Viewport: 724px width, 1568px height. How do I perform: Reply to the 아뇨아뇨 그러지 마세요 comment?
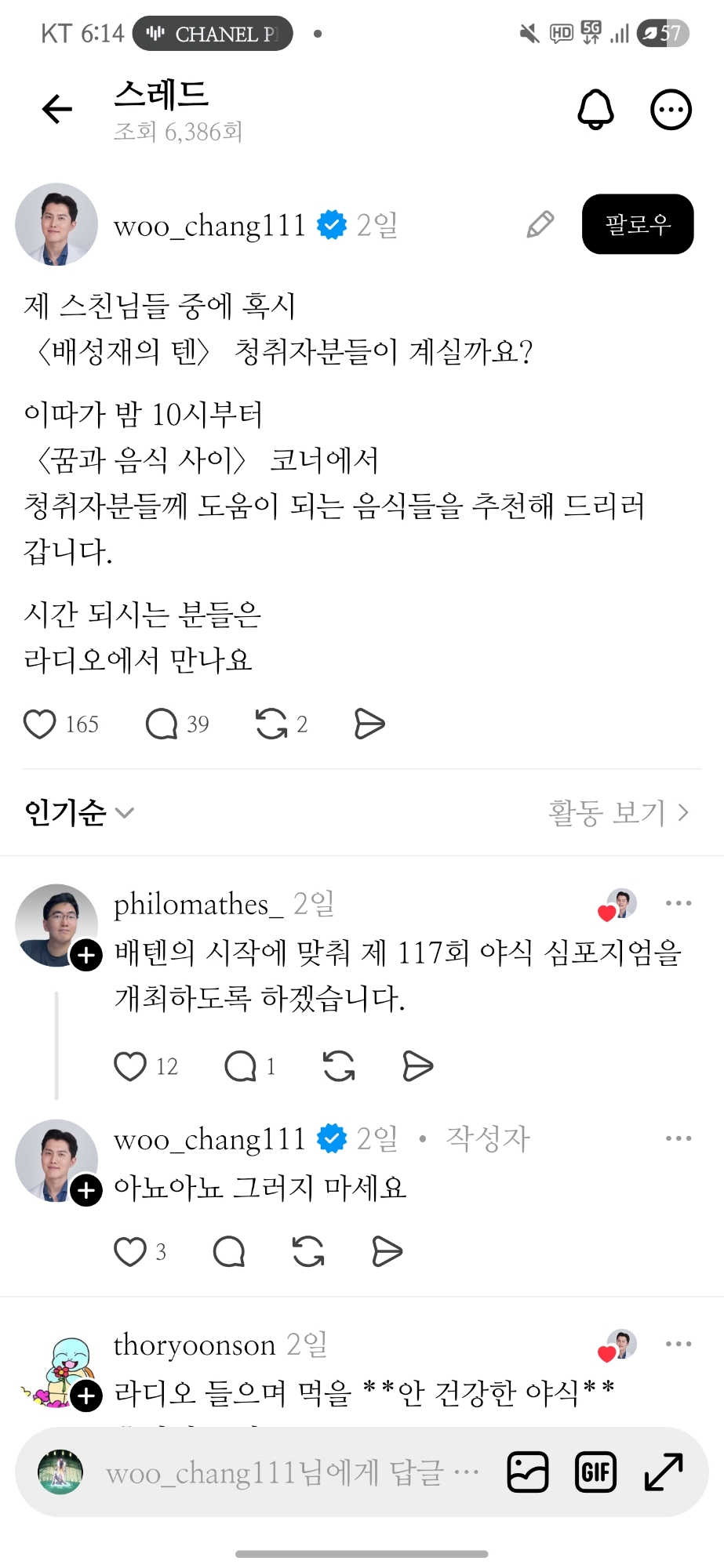[229, 1252]
